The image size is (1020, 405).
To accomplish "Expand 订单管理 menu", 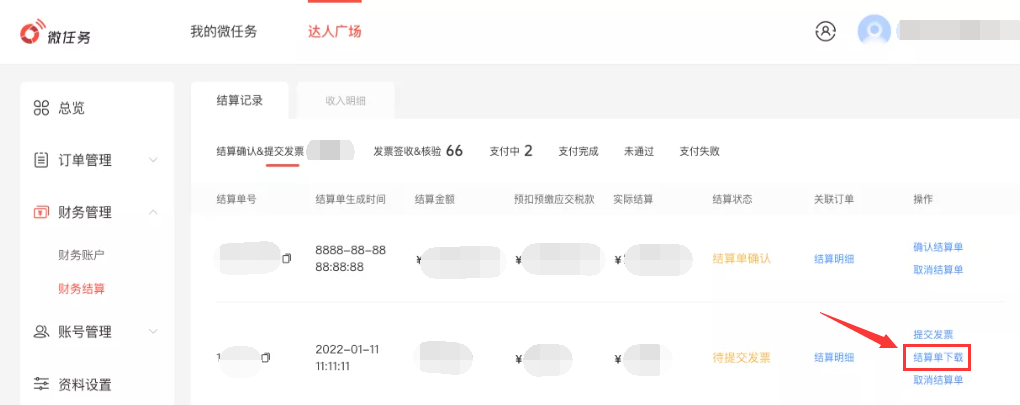I will tap(85, 160).
